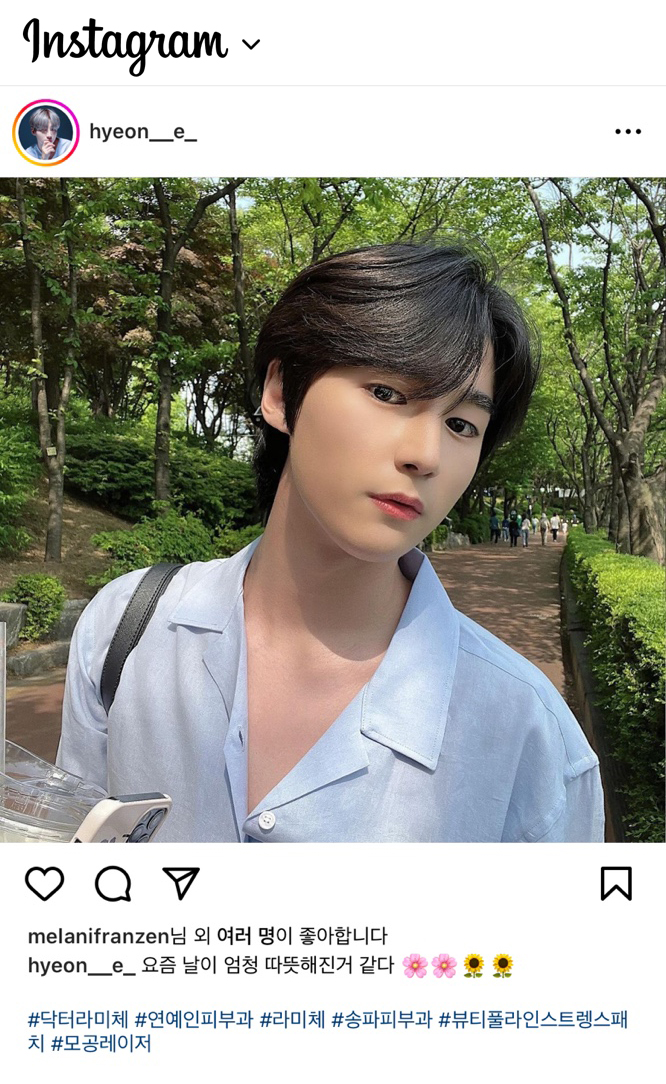Open melanifranzen's profile from the likes line

coord(98,937)
